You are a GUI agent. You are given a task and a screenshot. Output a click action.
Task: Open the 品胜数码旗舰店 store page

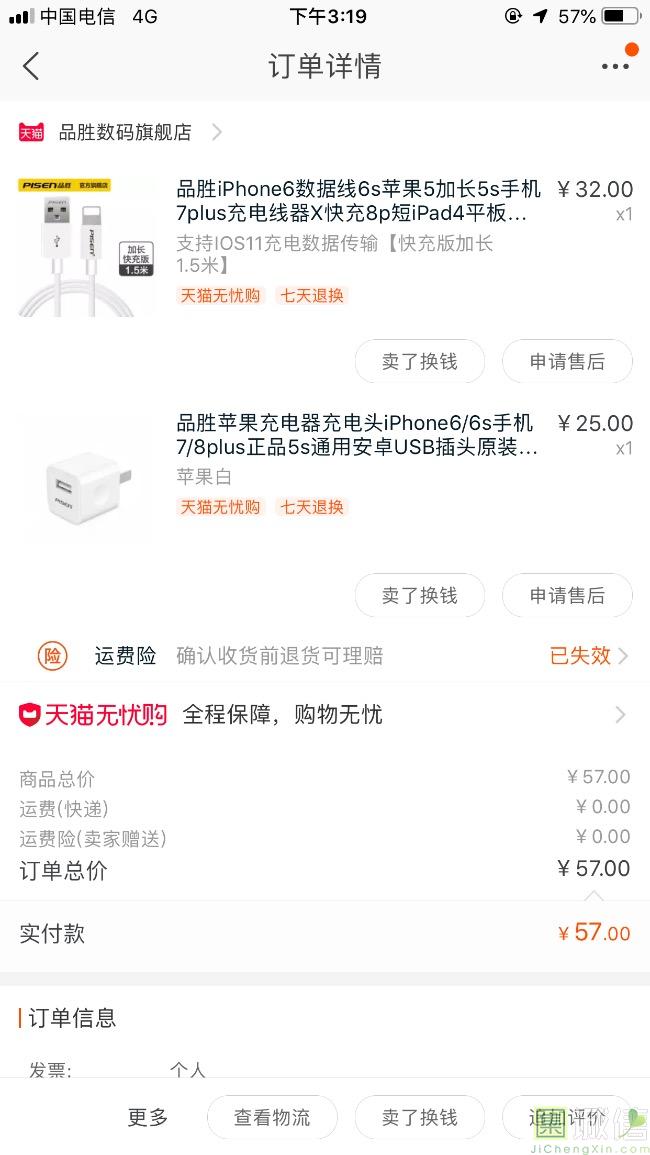(125, 132)
